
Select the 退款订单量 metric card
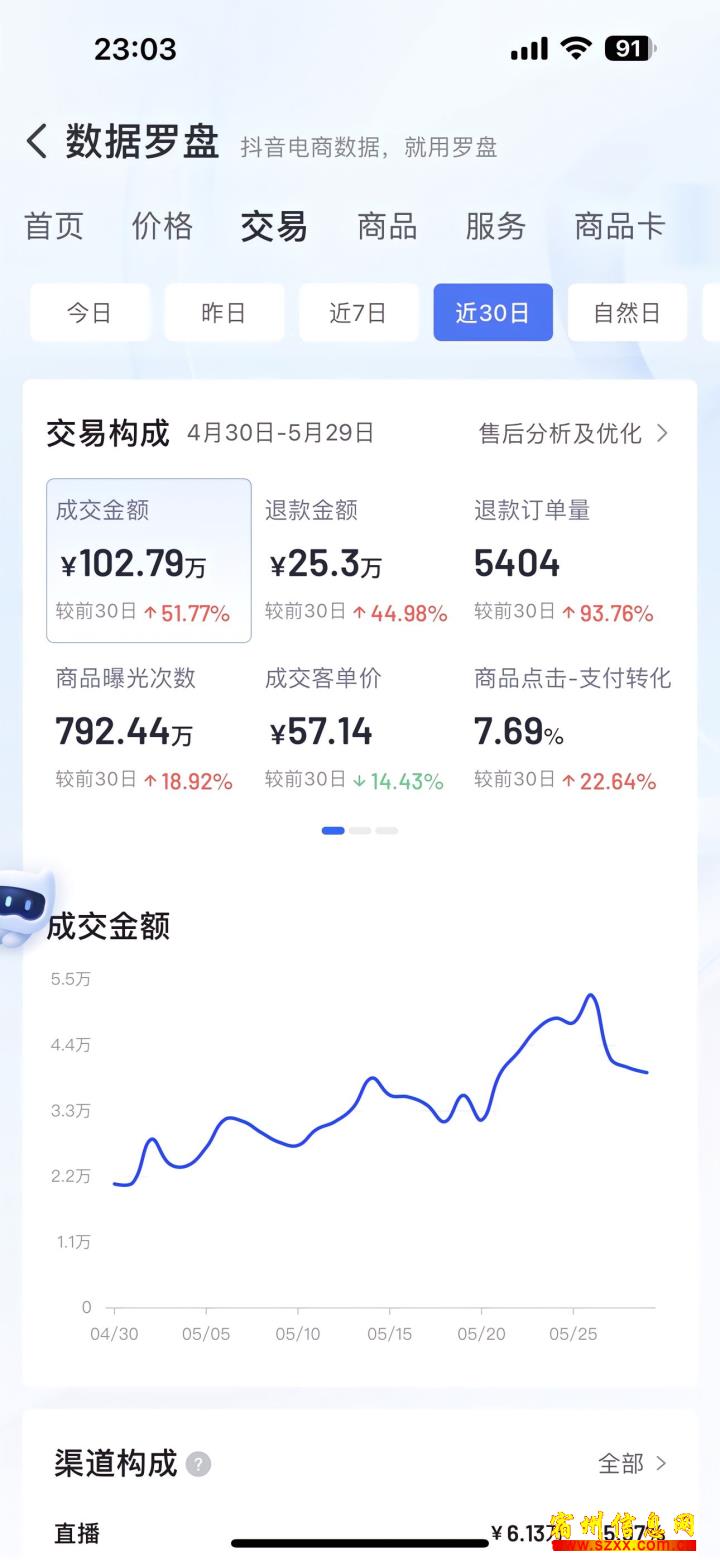565,560
